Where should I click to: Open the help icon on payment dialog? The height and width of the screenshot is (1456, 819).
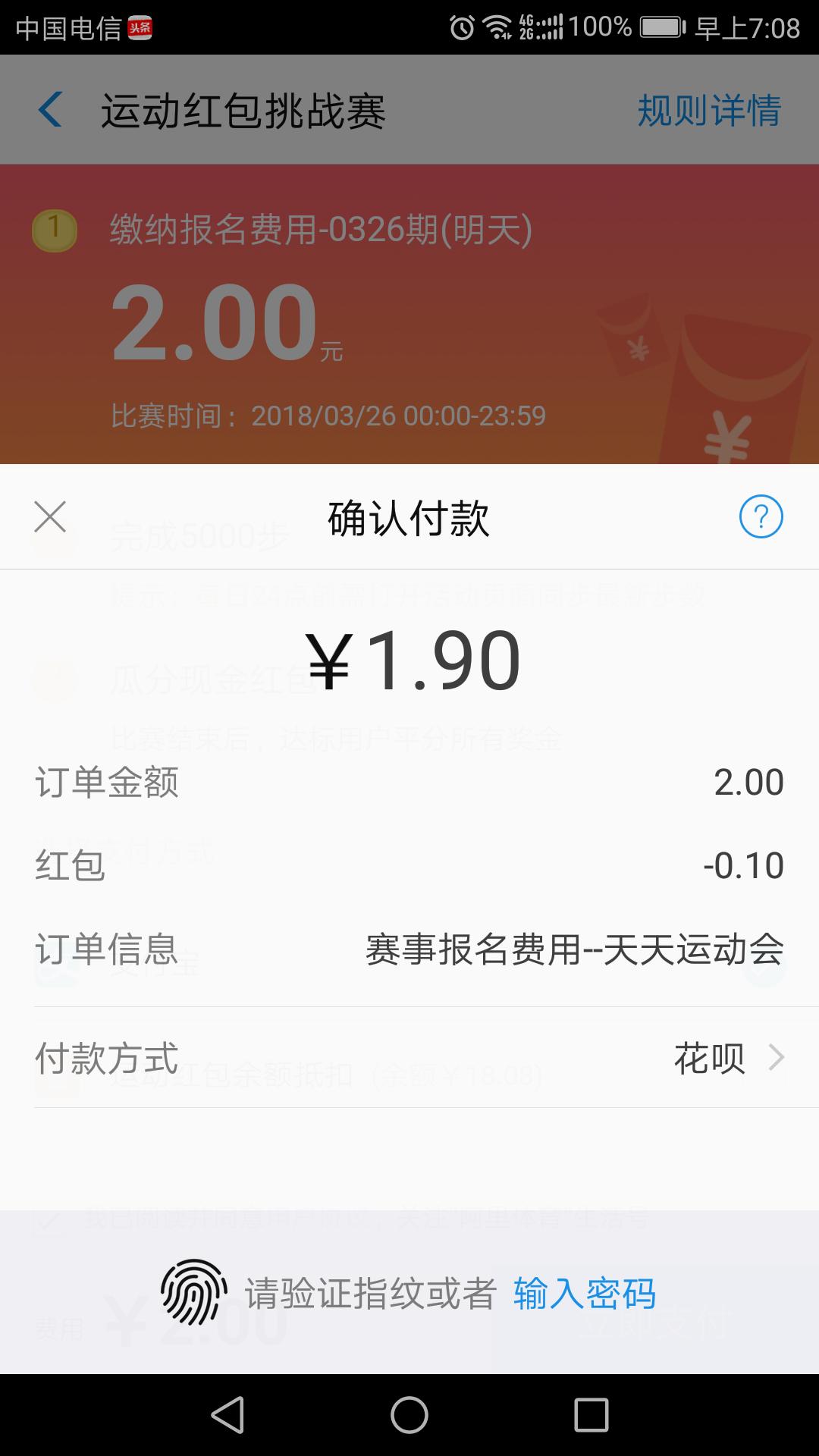click(762, 518)
